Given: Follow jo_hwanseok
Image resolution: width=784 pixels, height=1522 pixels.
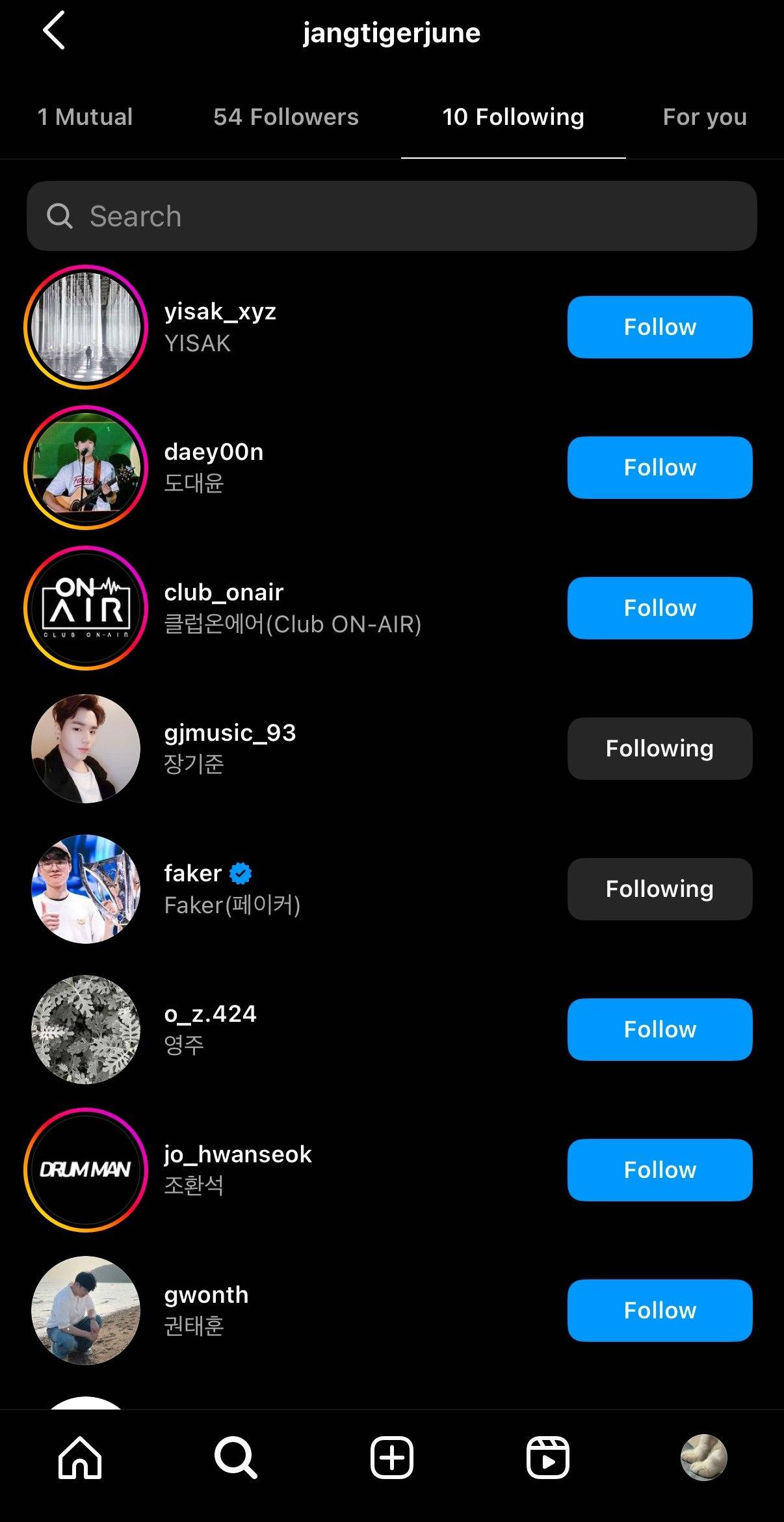Looking at the screenshot, I should pos(659,1170).
